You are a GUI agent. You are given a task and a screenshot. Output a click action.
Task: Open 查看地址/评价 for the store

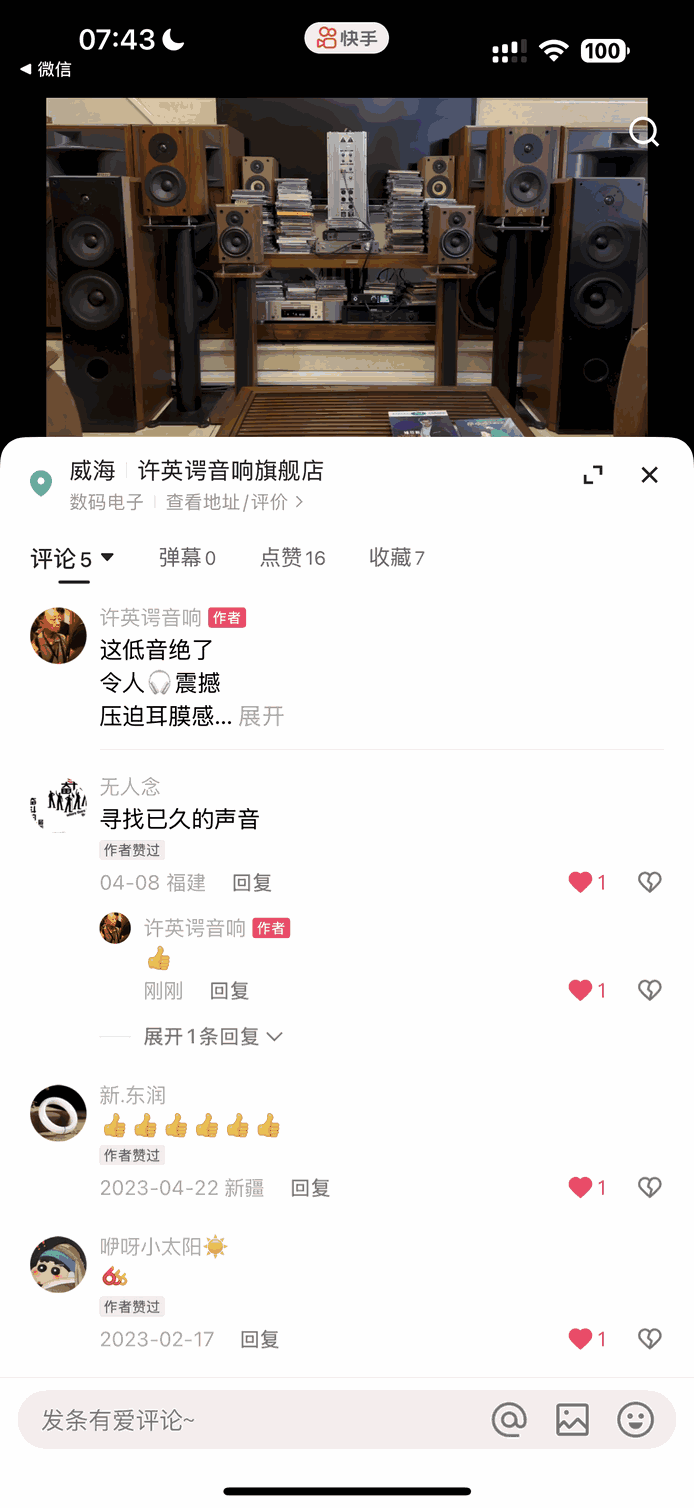coord(234,502)
